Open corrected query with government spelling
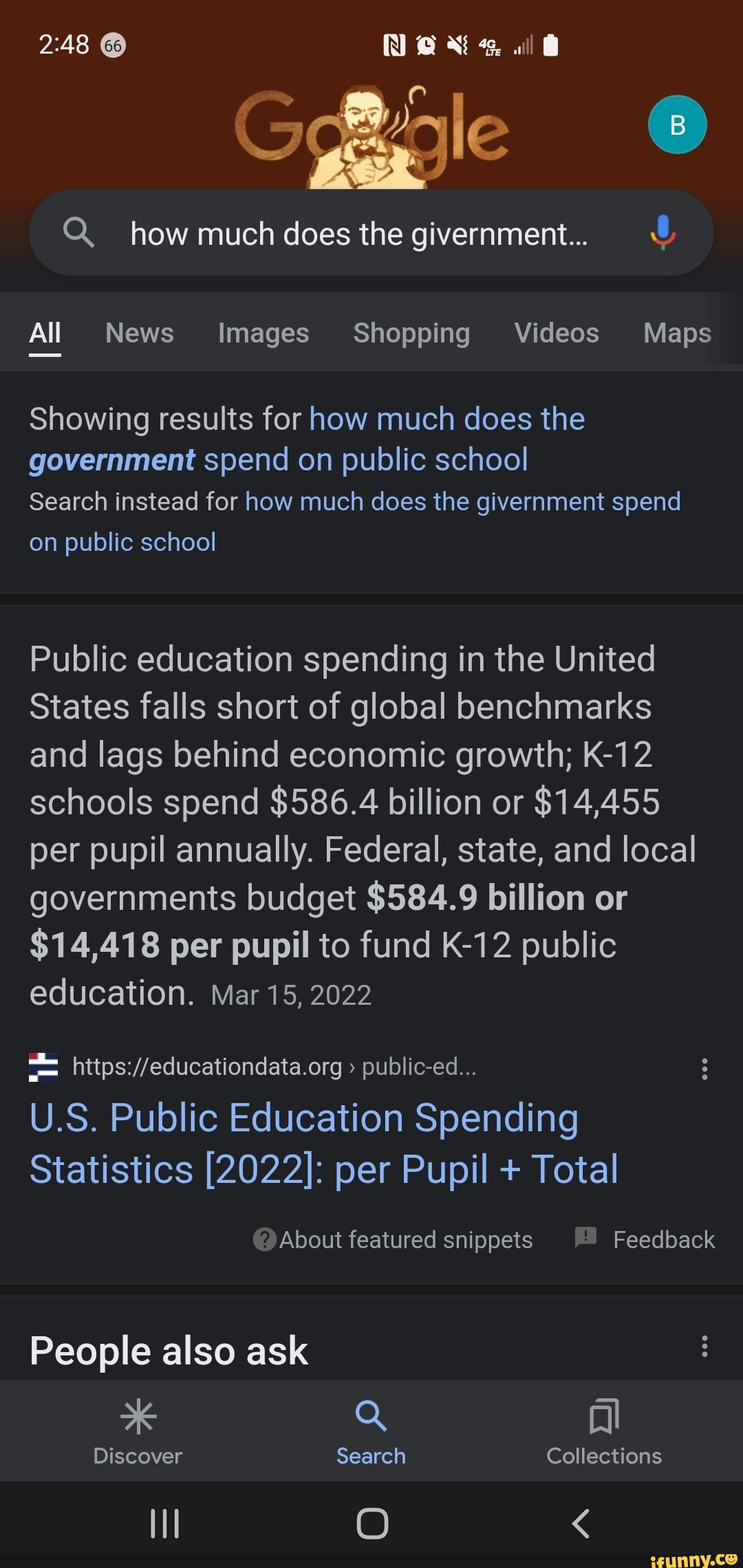This screenshot has height=1568, width=743. pos(308,439)
